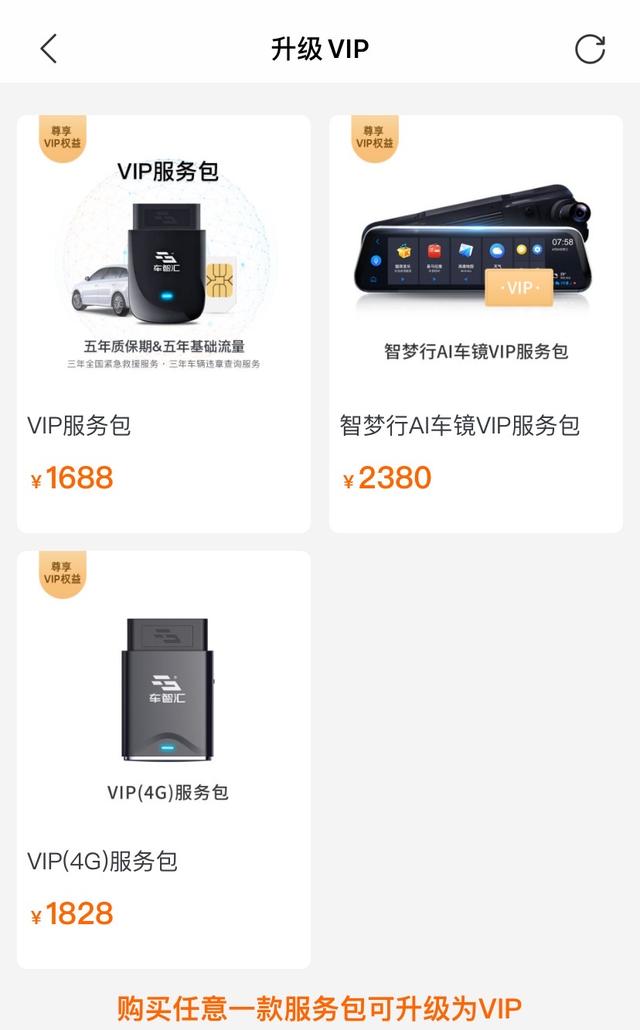Viewport: 640px width, 1030px height.
Task: Go back from the 升级 VIP page
Action: click(x=48, y=49)
